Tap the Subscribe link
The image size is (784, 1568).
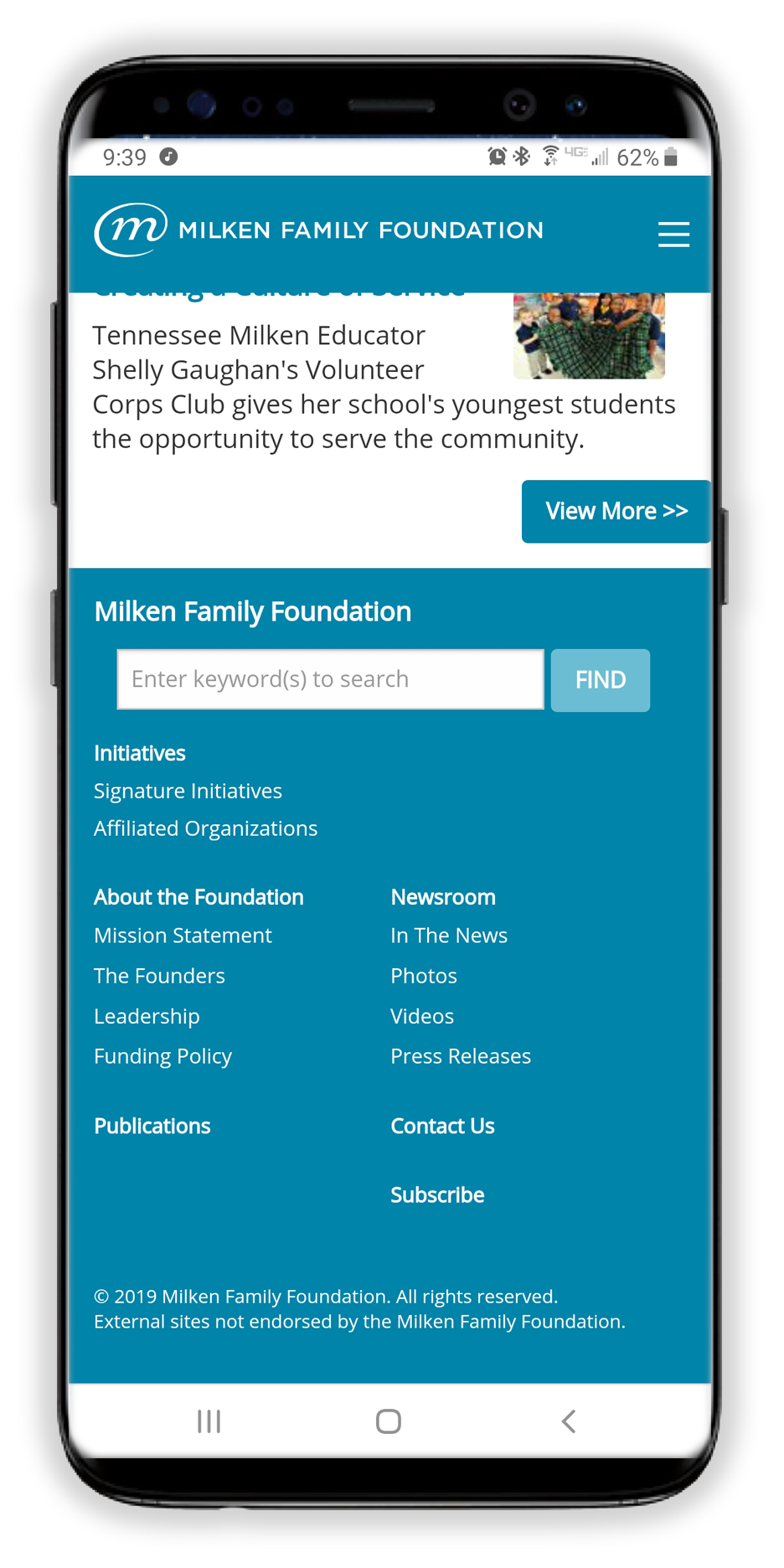click(x=437, y=1195)
